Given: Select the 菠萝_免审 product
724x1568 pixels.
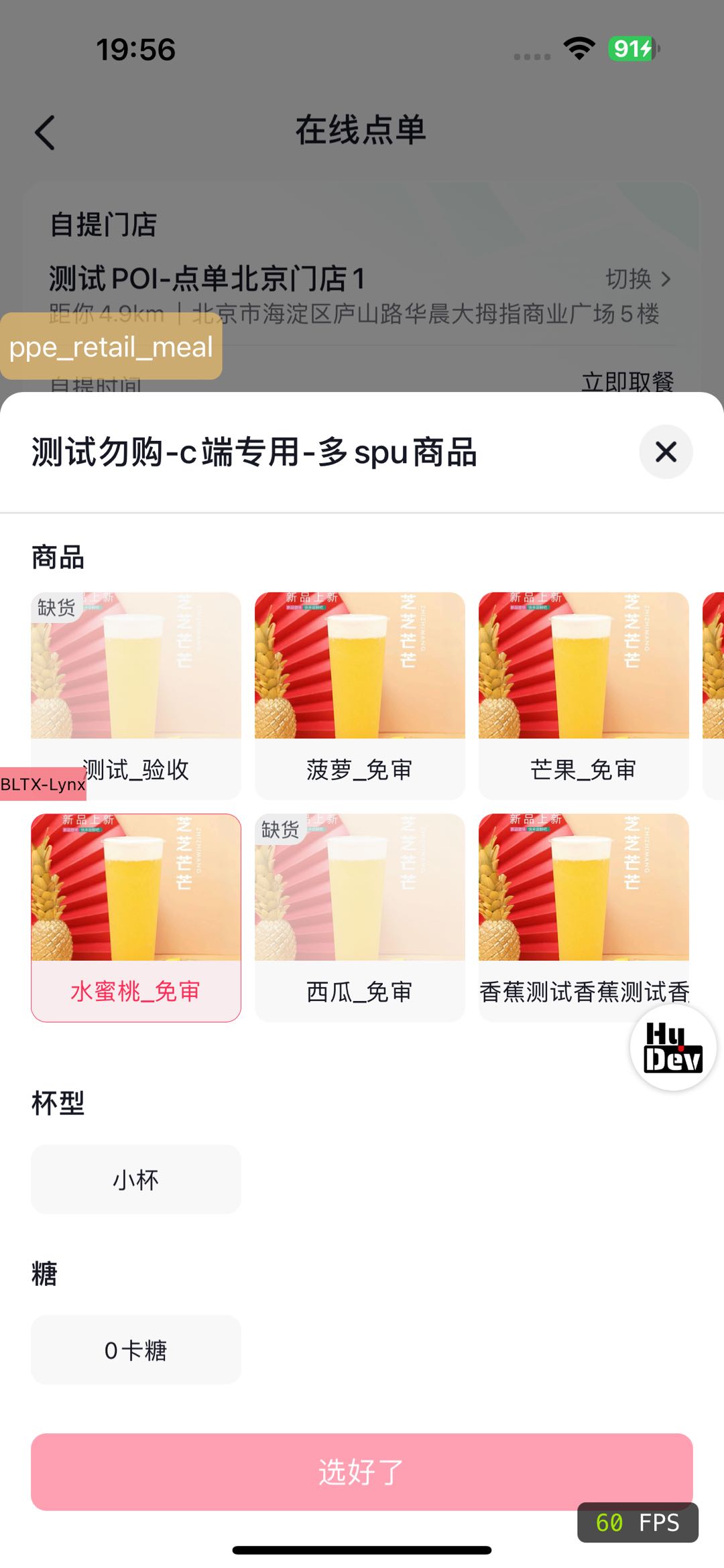Looking at the screenshot, I should (359, 695).
